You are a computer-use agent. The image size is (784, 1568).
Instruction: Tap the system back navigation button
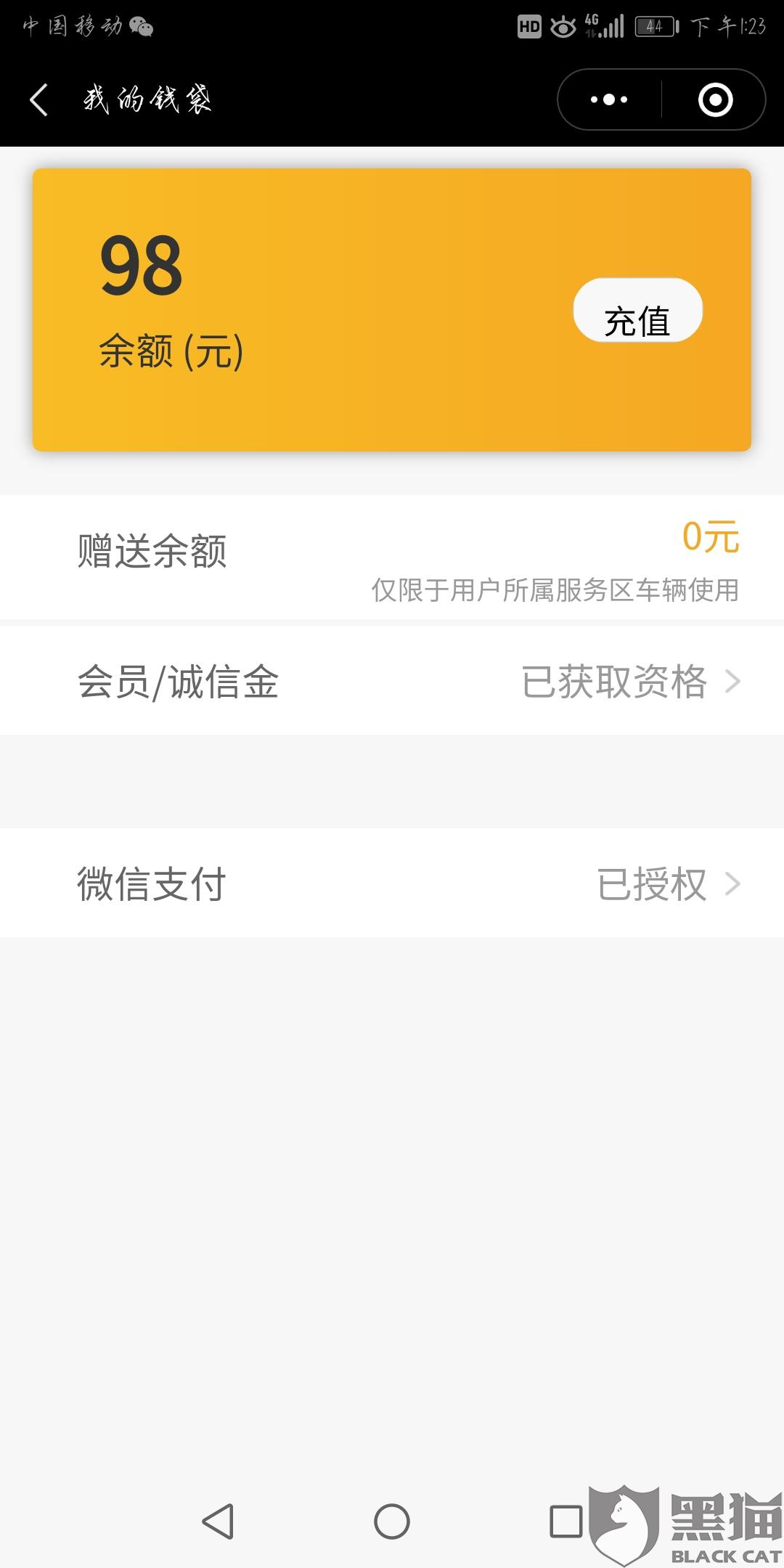pos(218,1522)
